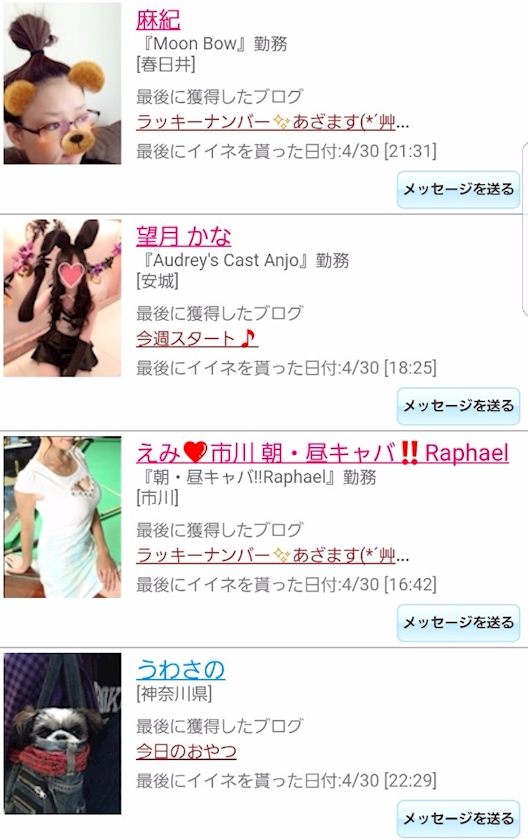This screenshot has height=840, width=528.
Task: Open the blog link under えみ's entry
Action: [x=273, y=555]
